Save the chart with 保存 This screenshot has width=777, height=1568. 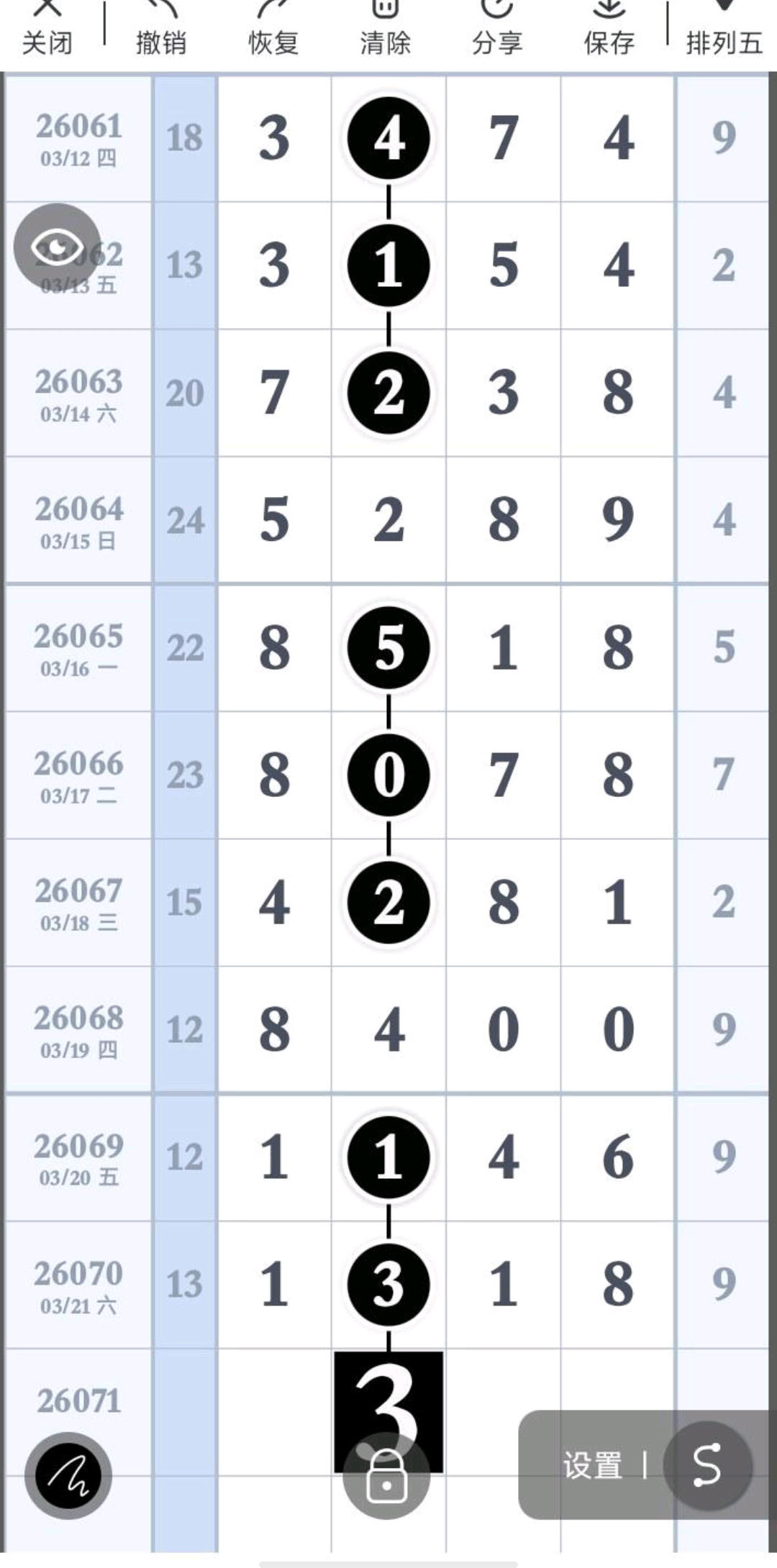609,32
